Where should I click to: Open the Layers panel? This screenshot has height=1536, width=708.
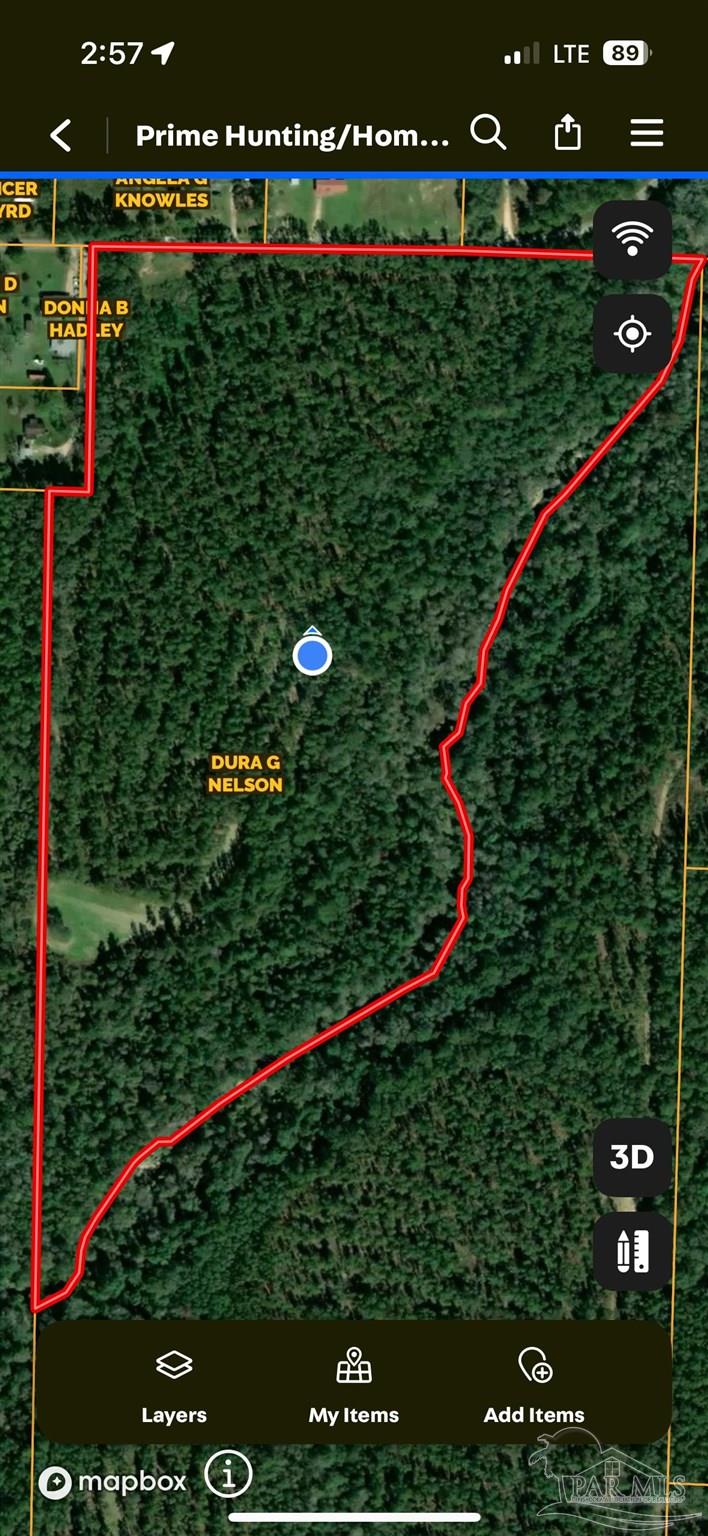coord(174,1386)
